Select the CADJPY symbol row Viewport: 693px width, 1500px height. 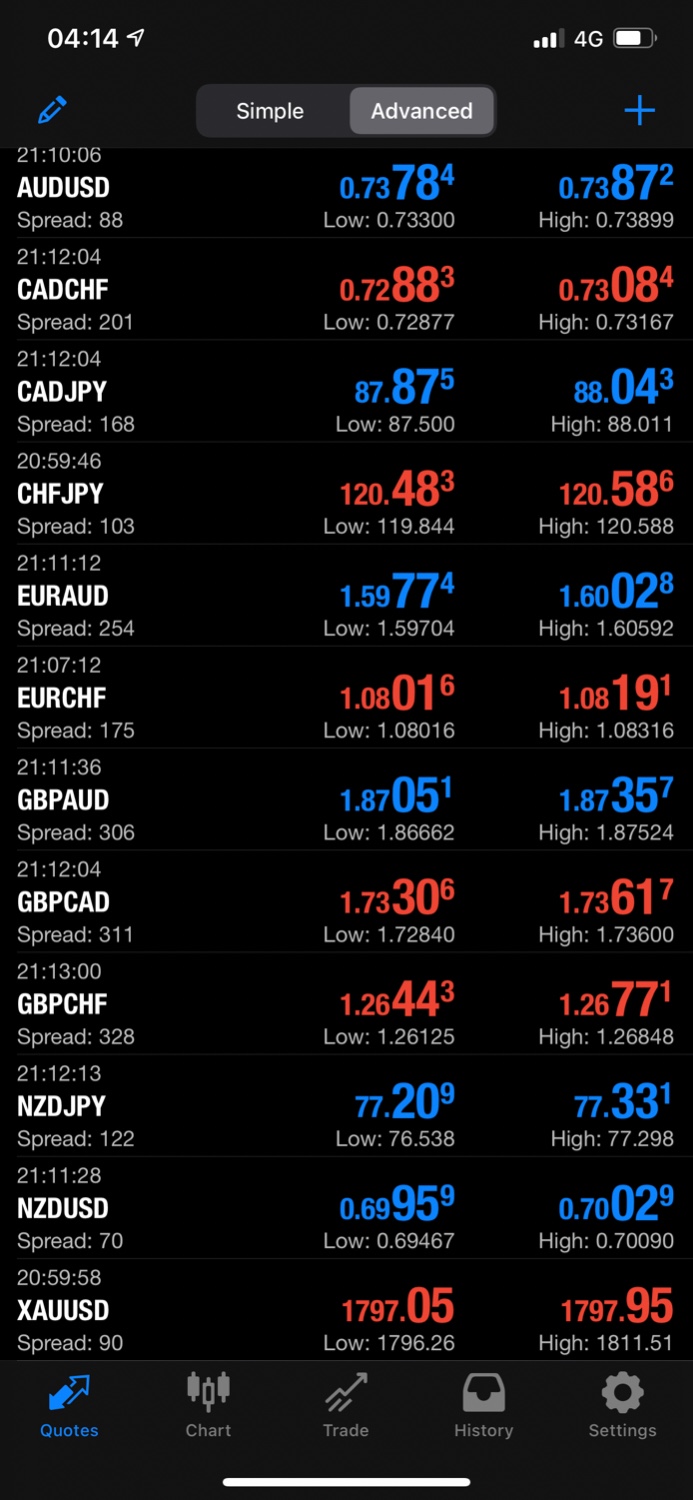[346, 391]
